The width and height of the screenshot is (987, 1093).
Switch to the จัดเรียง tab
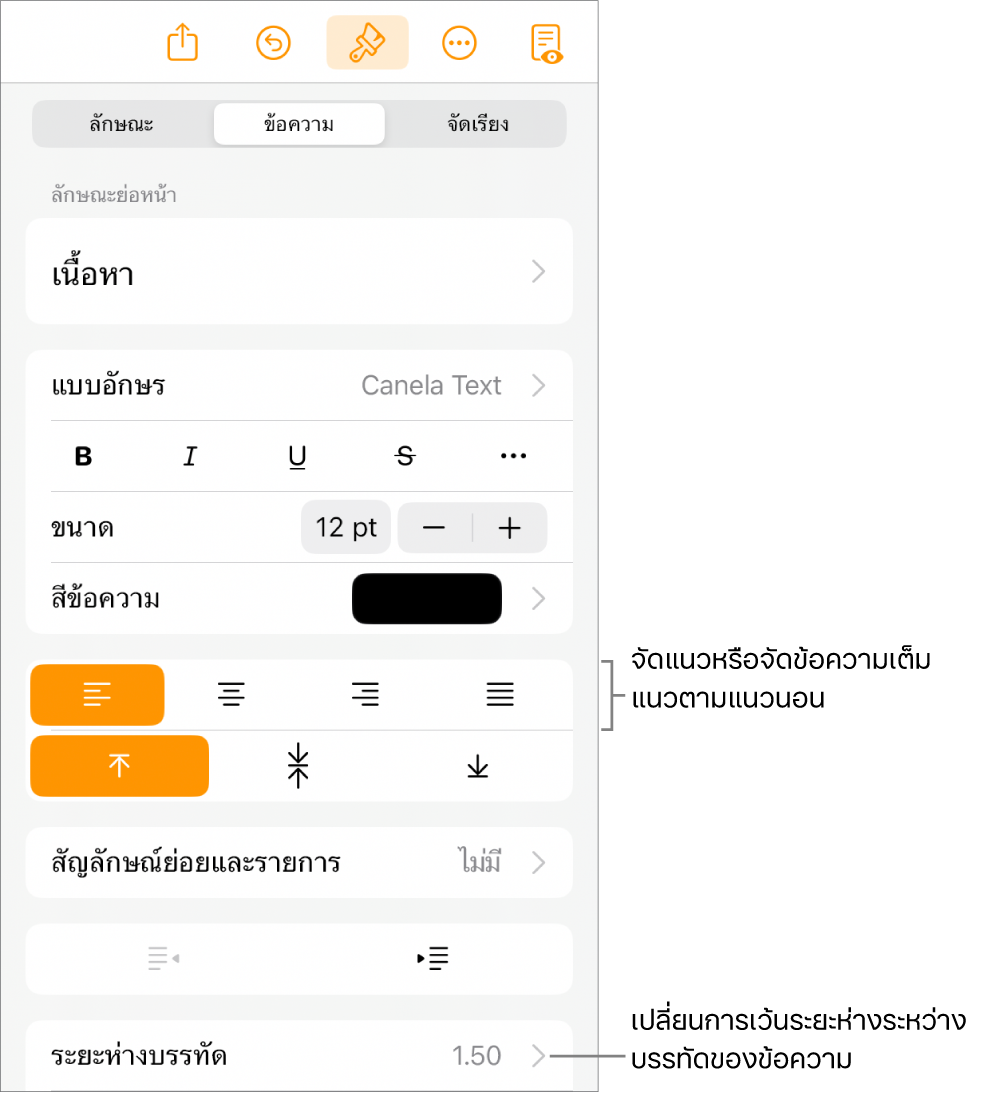pos(477,125)
